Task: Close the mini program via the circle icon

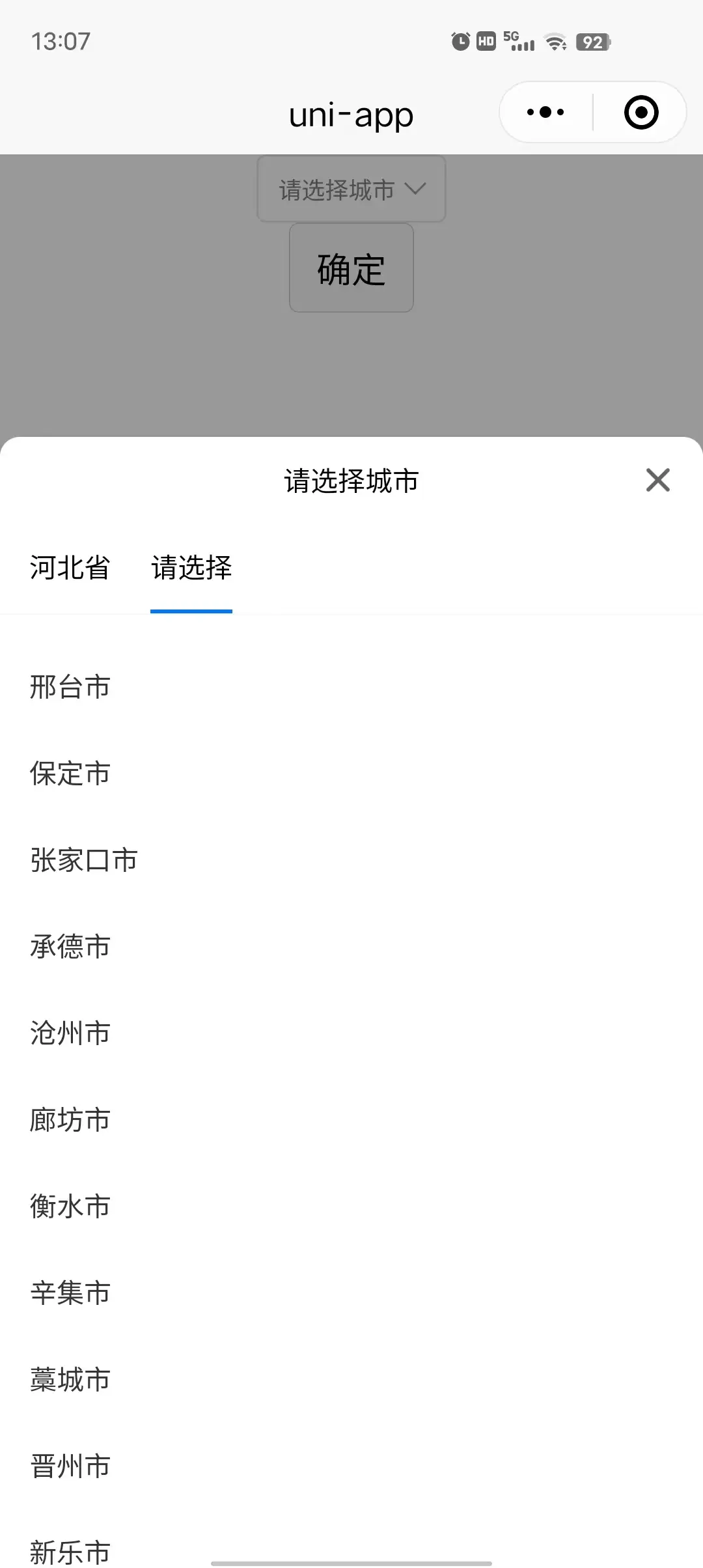Action: (641, 113)
